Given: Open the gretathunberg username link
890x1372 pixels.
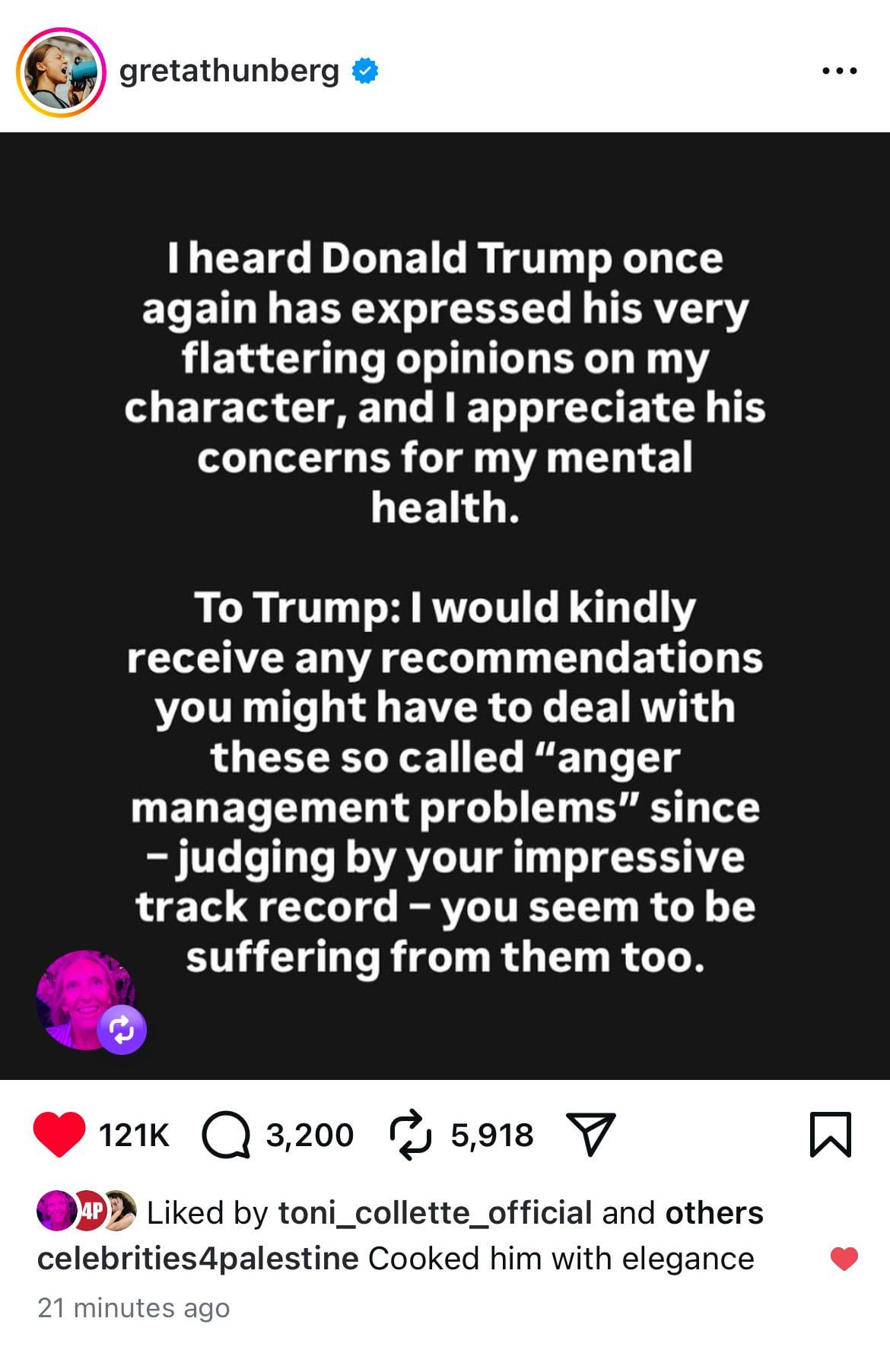Looking at the screenshot, I should tap(229, 71).
